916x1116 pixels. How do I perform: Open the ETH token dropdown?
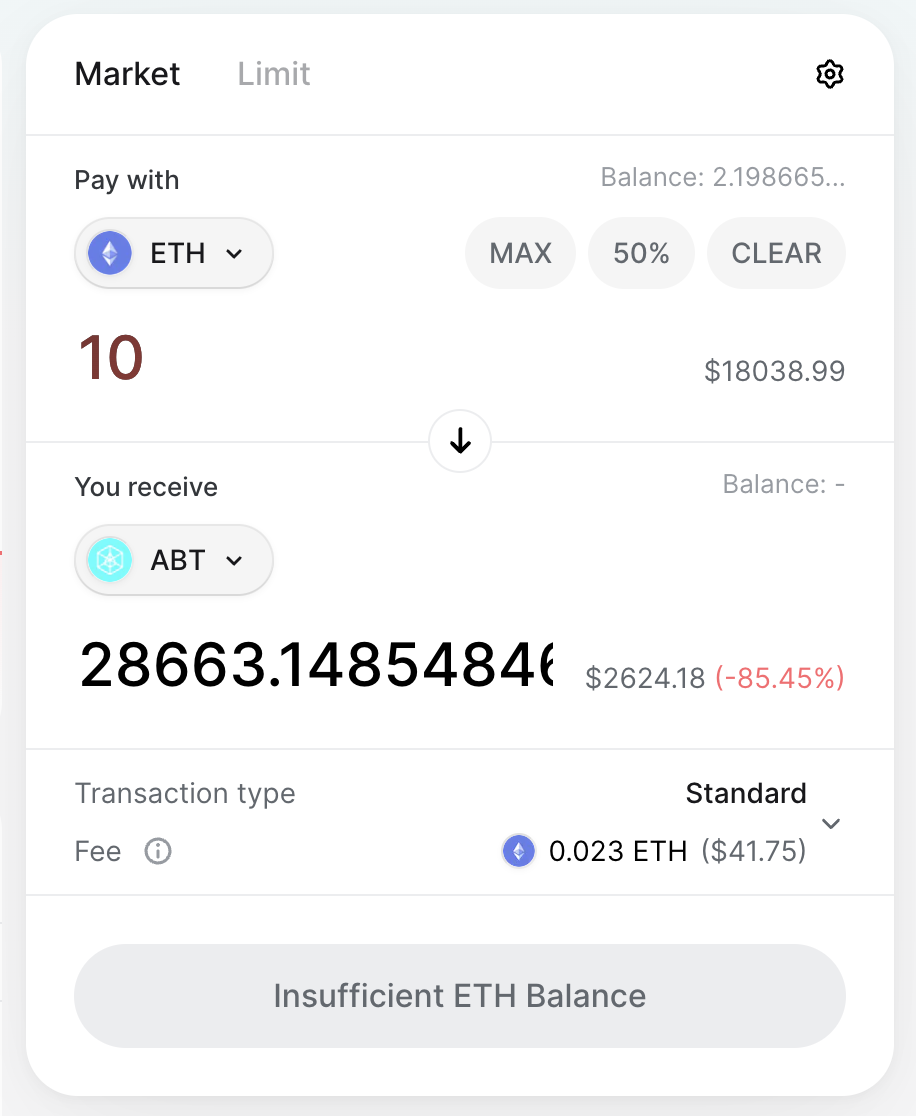(174, 253)
